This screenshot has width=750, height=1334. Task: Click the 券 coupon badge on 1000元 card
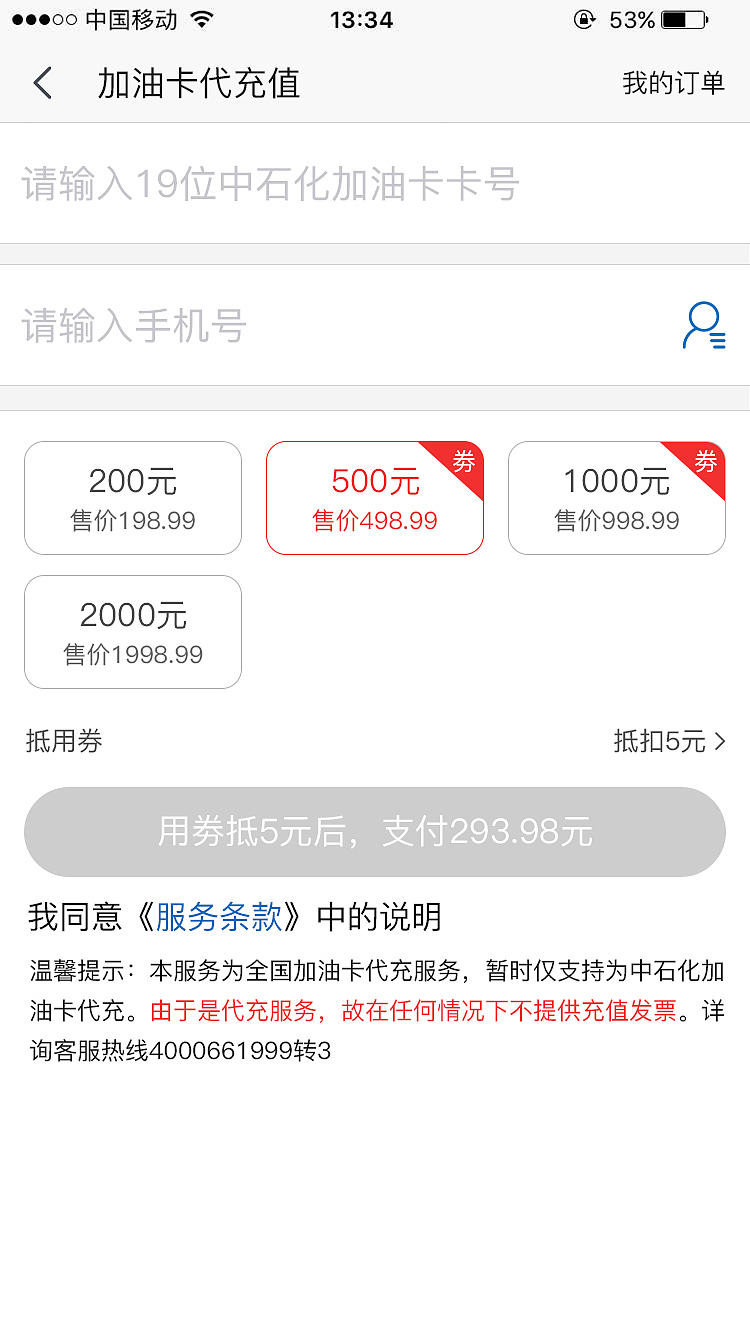click(x=708, y=463)
